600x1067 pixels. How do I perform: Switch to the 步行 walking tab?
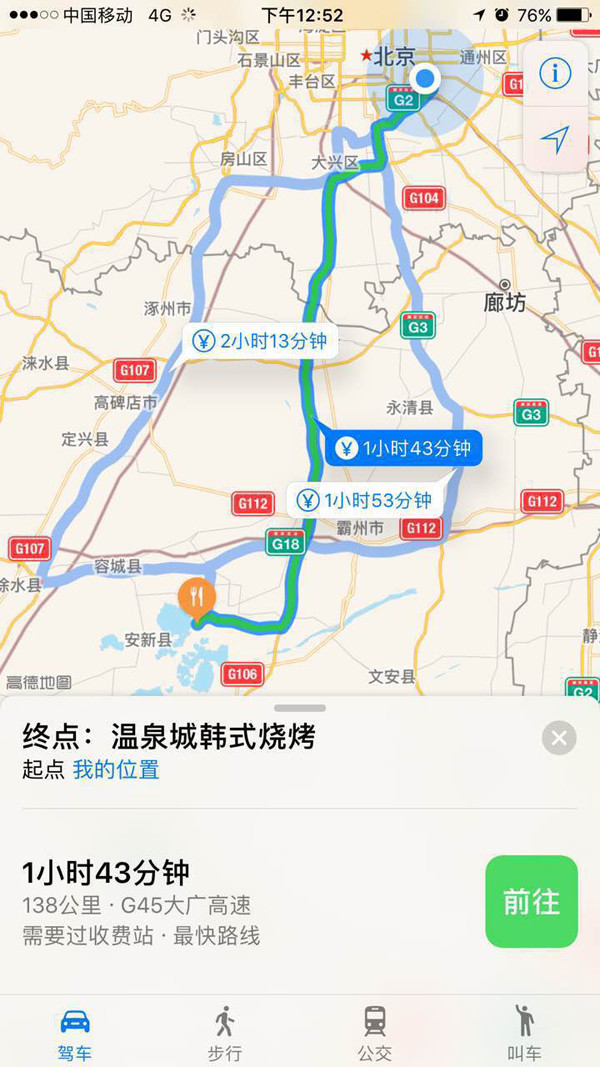click(x=225, y=1032)
